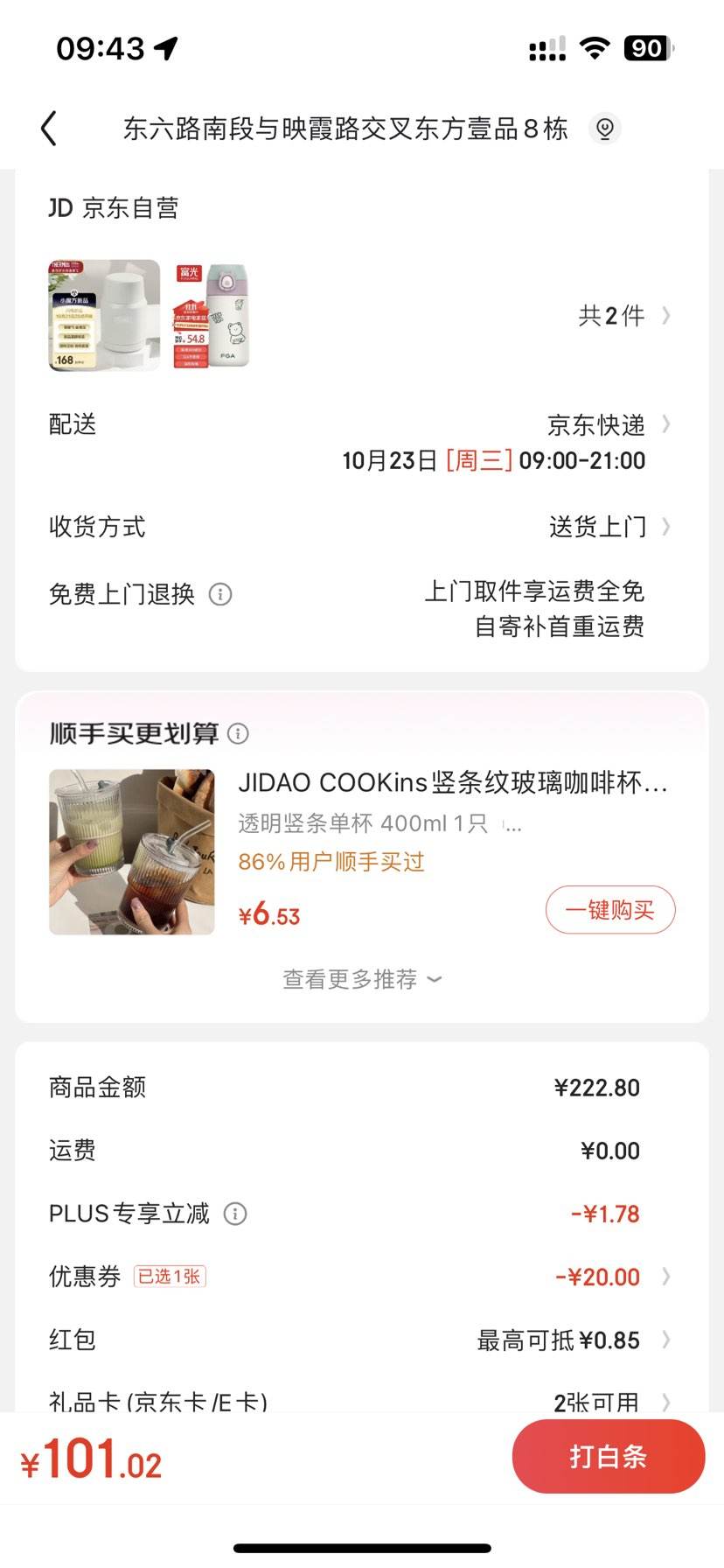This screenshot has height=1568, width=724.
Task: Expand 查看更多推荐
Action: coord(362,979)
